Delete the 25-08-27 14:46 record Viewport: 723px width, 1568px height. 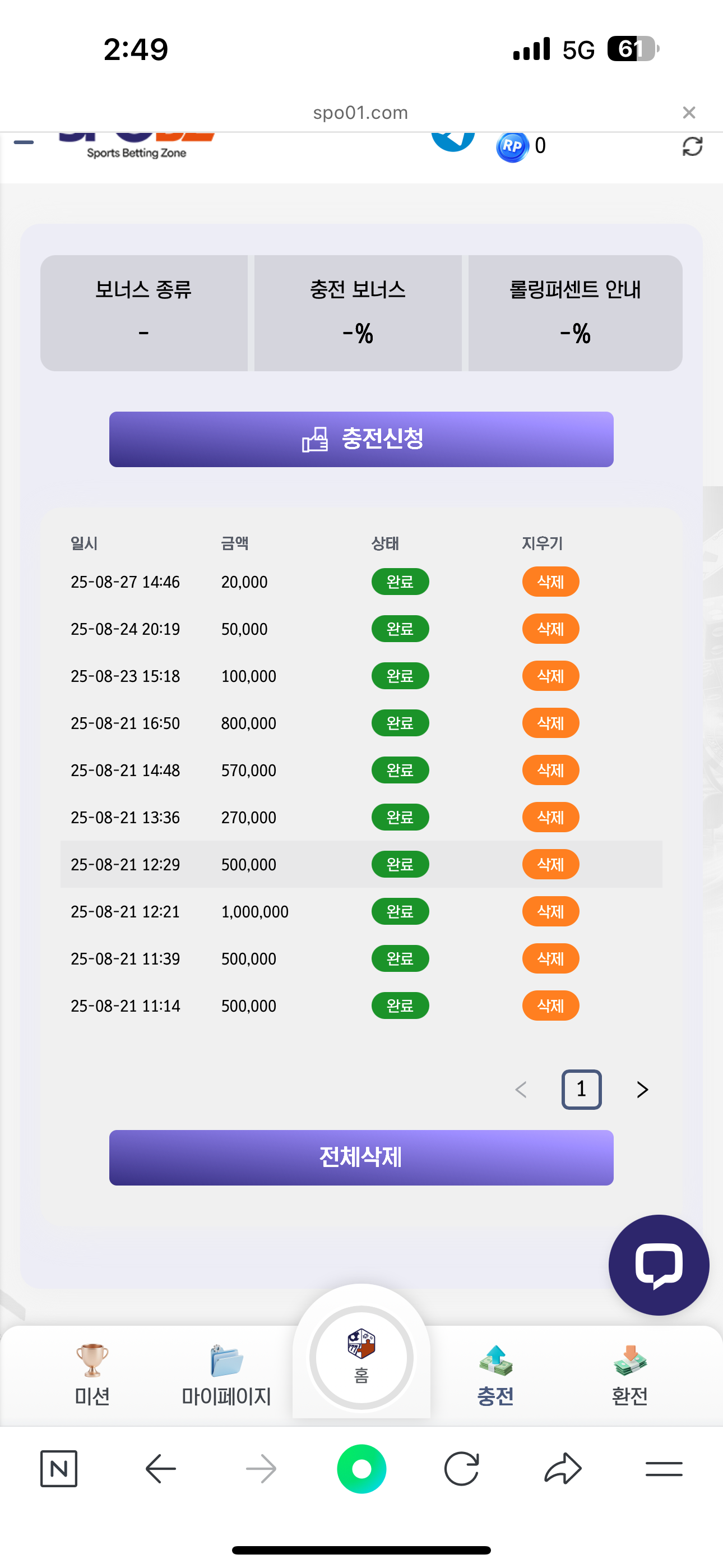[x=550, y=582]
